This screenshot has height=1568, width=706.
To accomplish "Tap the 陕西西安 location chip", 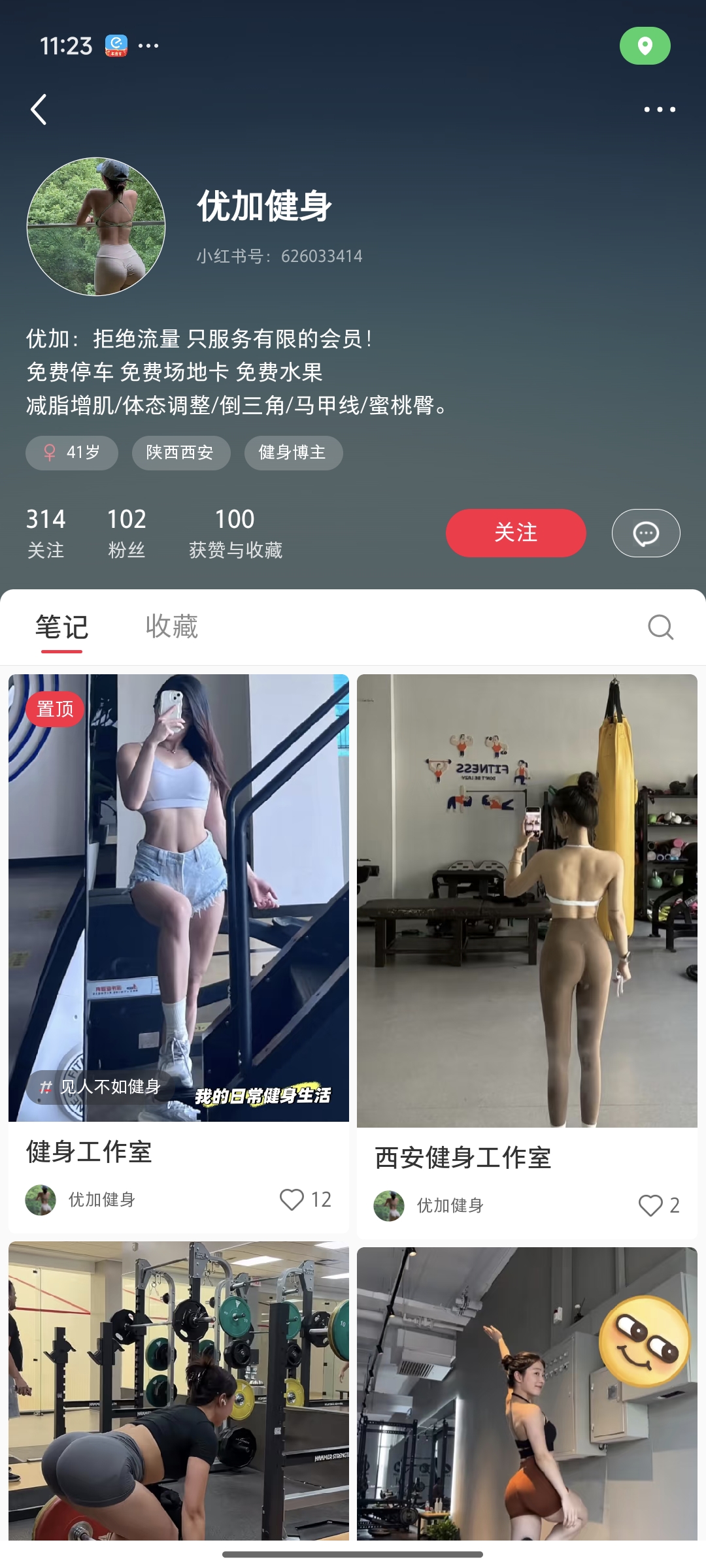I will (180, 453).
